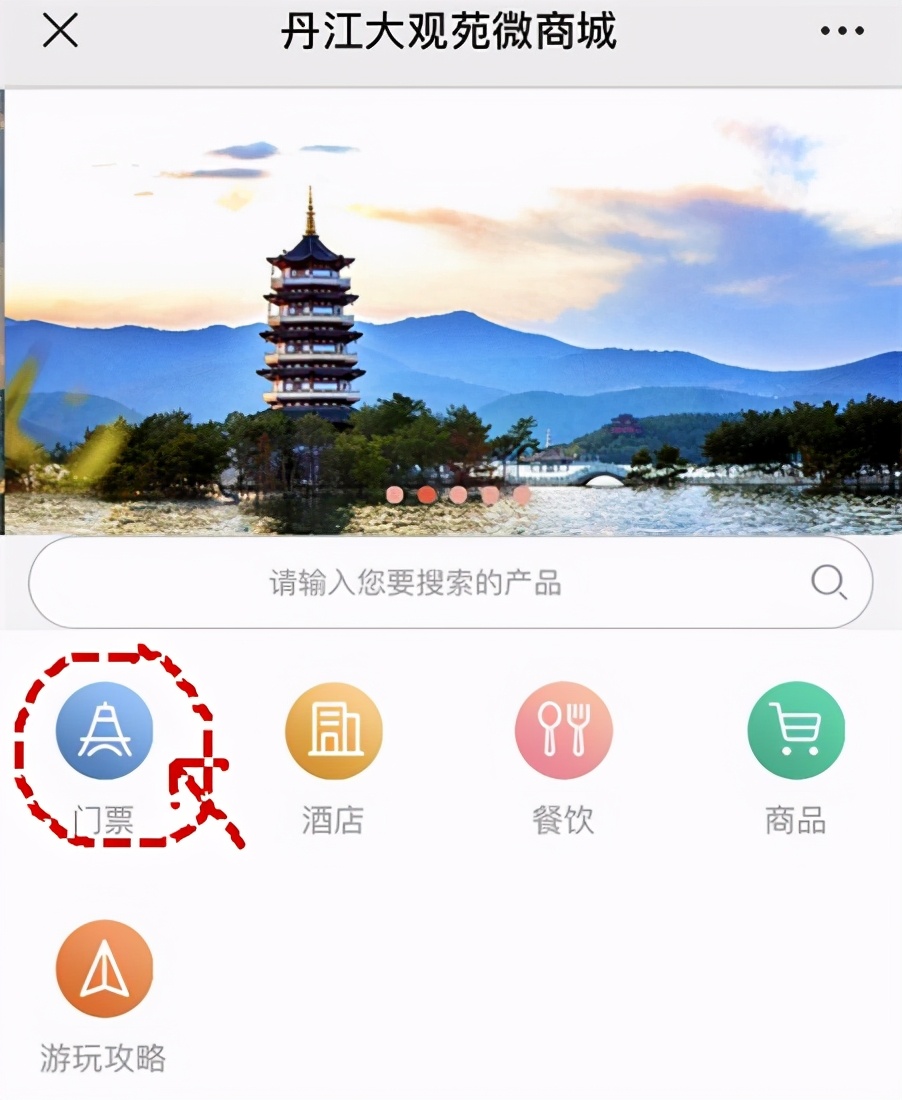Image resolution: width=902 pixels, height=1100 pixels.
Task: Close the 丹江大观苑微商城 page
Action: 60,32
